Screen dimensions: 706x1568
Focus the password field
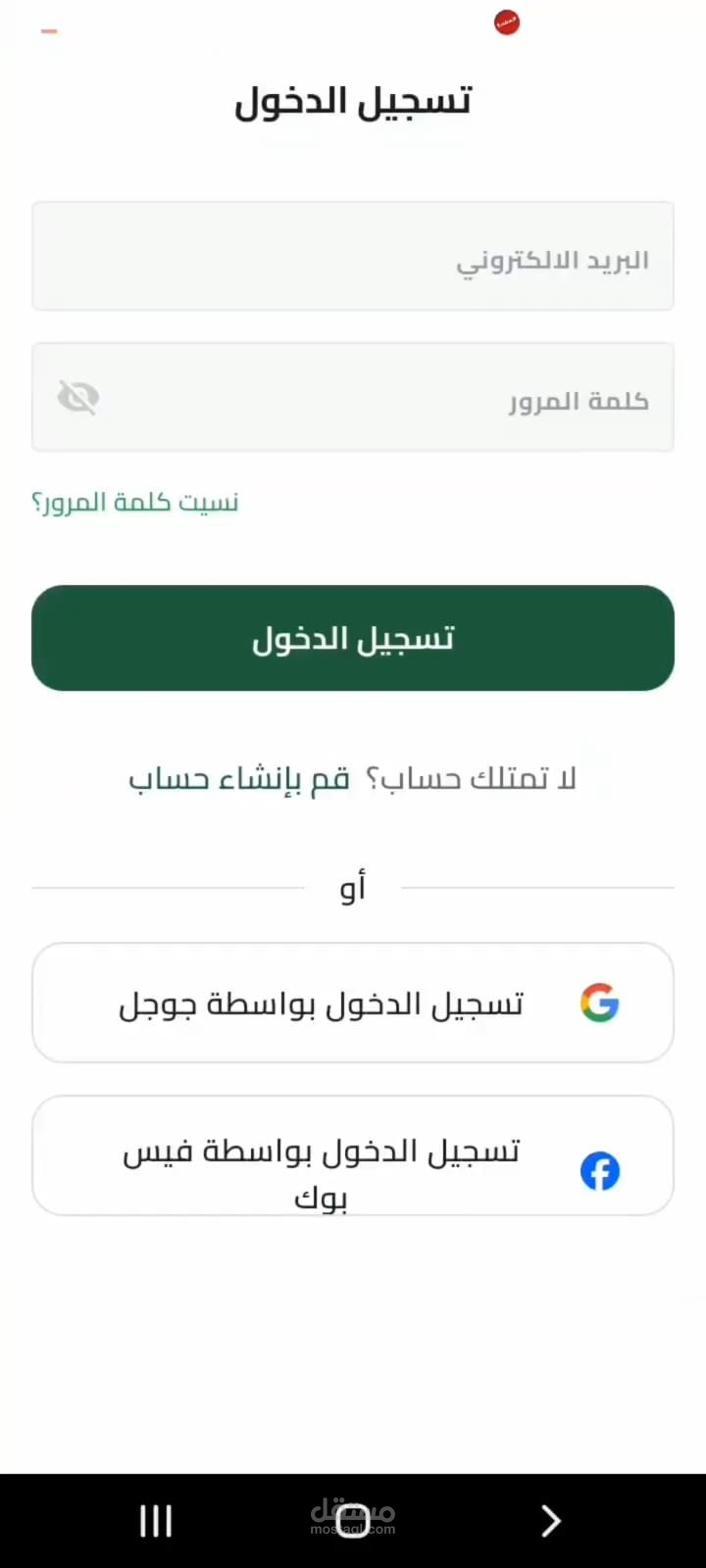[353, 397]
